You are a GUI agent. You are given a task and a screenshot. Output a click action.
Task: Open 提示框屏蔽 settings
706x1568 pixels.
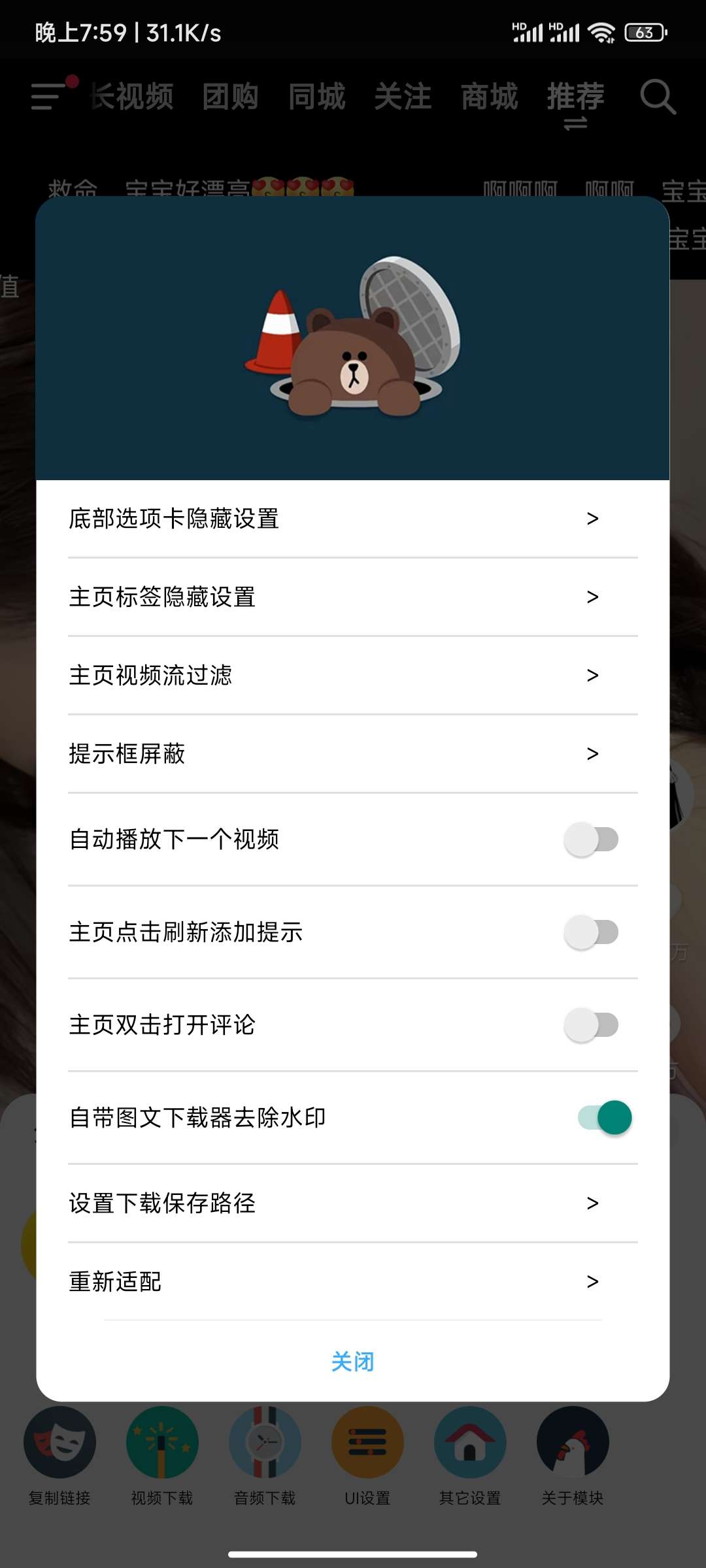pyautogui.click(x=353, y=754)
